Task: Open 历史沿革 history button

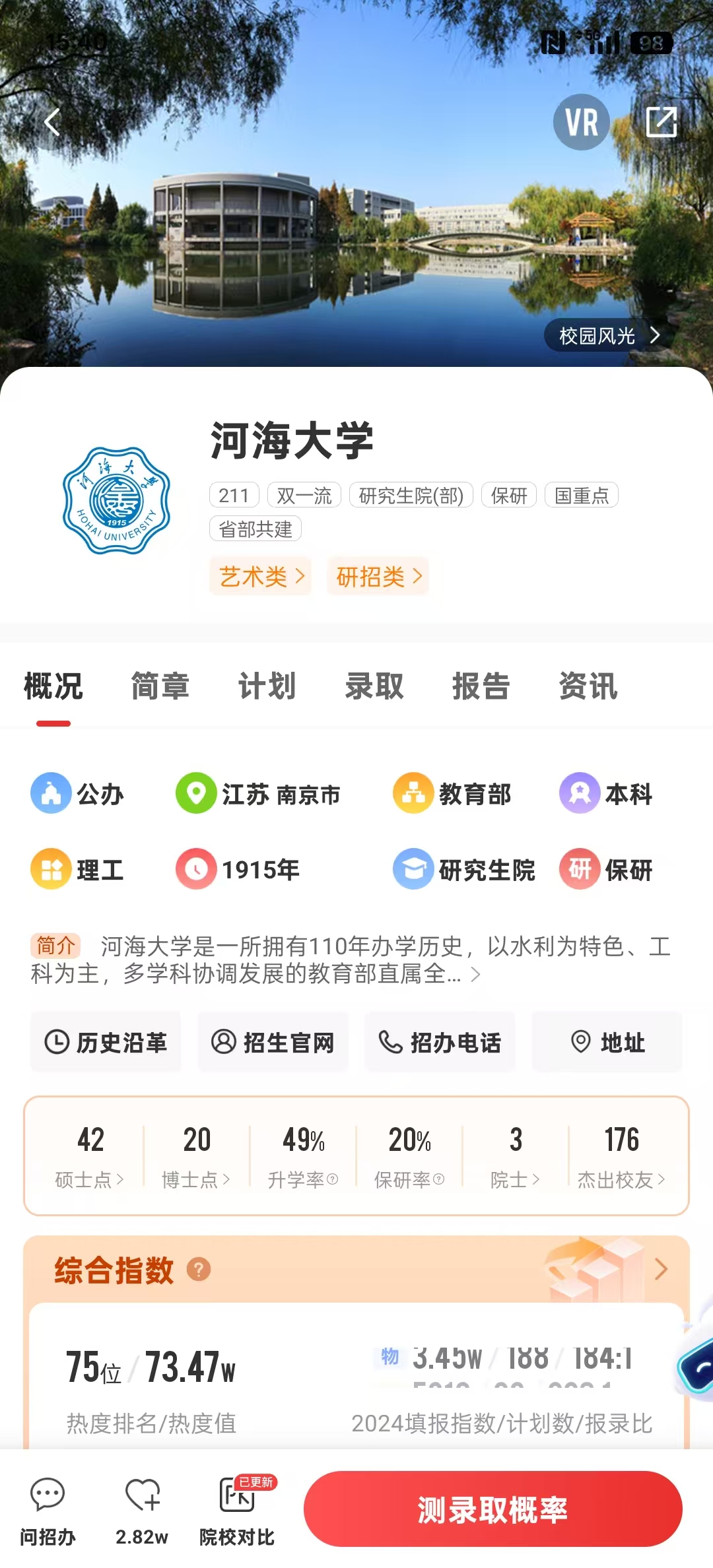Action: [x=106, y=1042]
